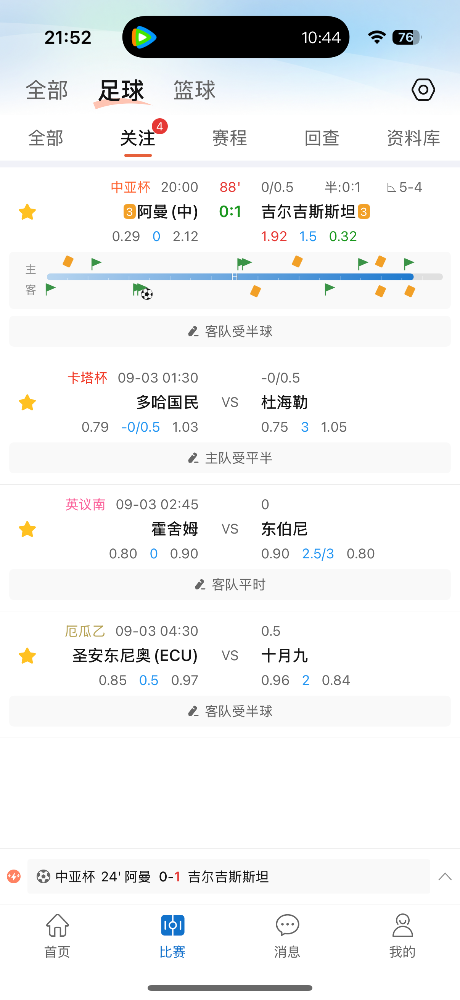Open the 霍舍姆 vs 东伯尼 match
The width and height of the screenshot is (460, 1000).
coord(230,529)
